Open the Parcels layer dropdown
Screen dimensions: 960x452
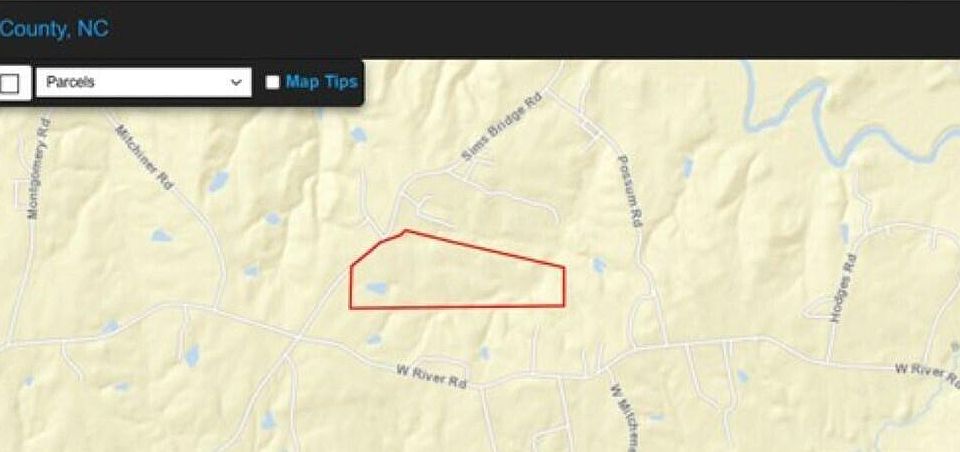143,83
